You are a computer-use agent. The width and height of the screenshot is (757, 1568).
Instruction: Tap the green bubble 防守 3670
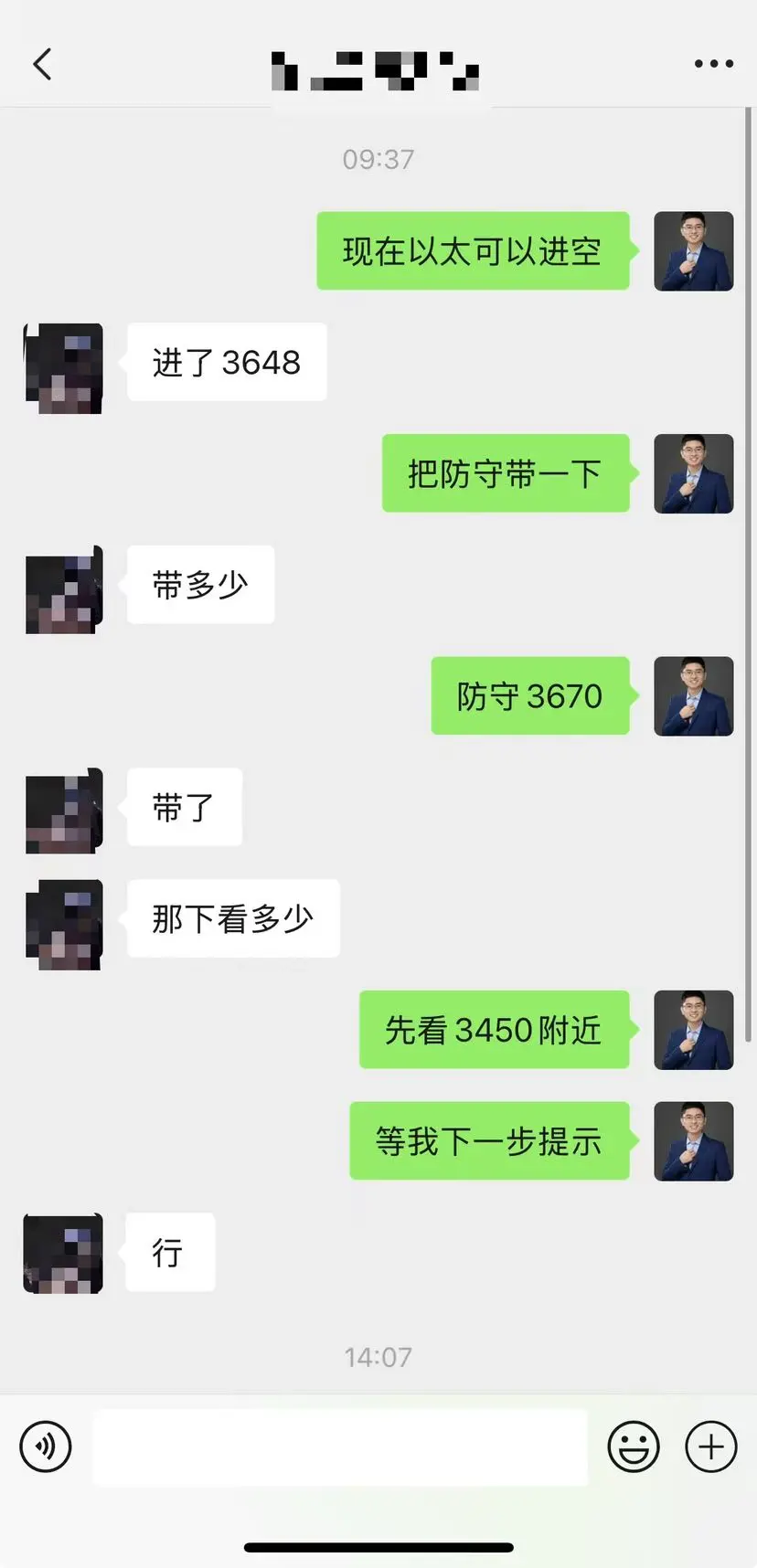[530, 696]
